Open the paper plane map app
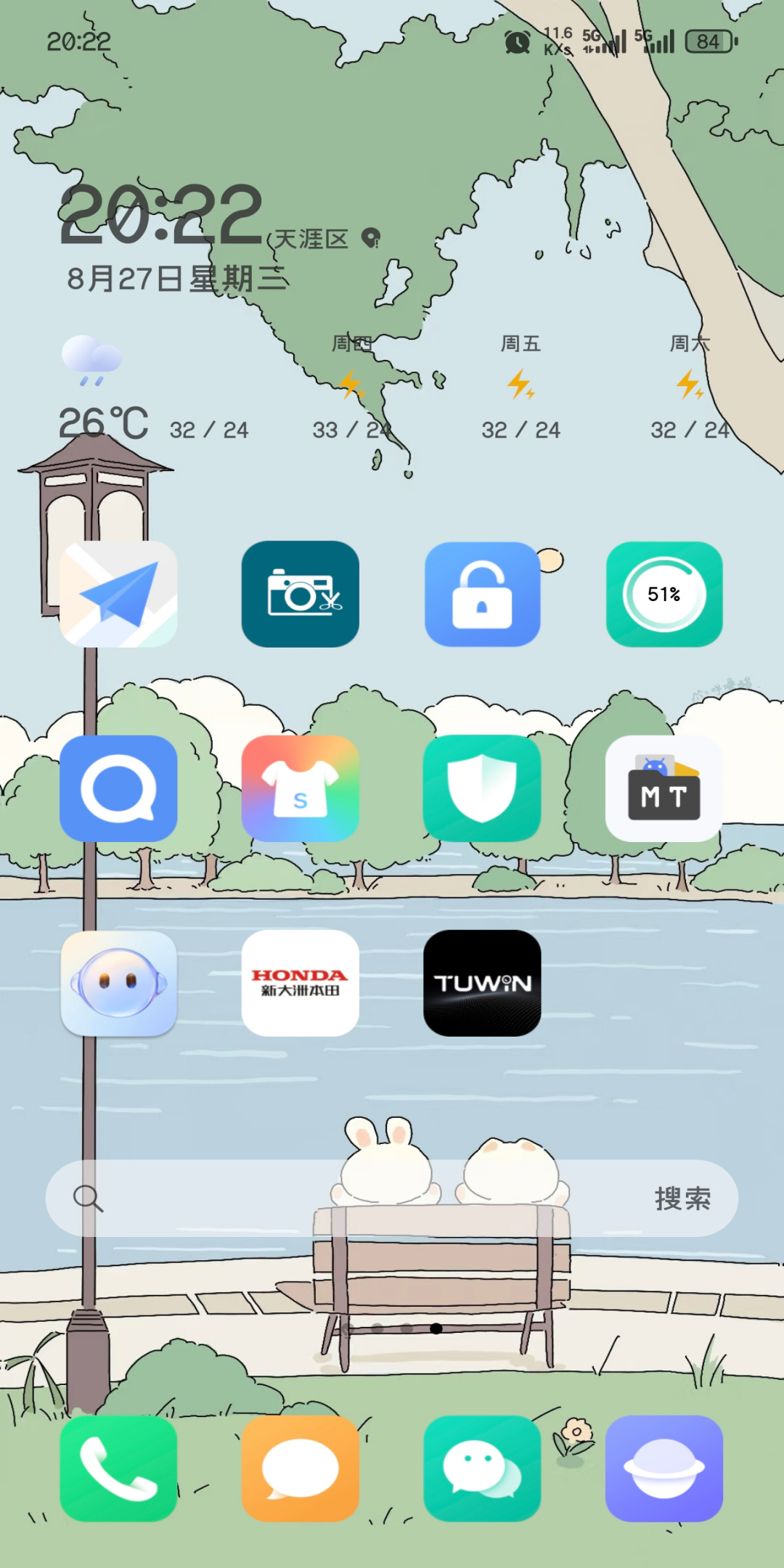 tap(118, 594)
